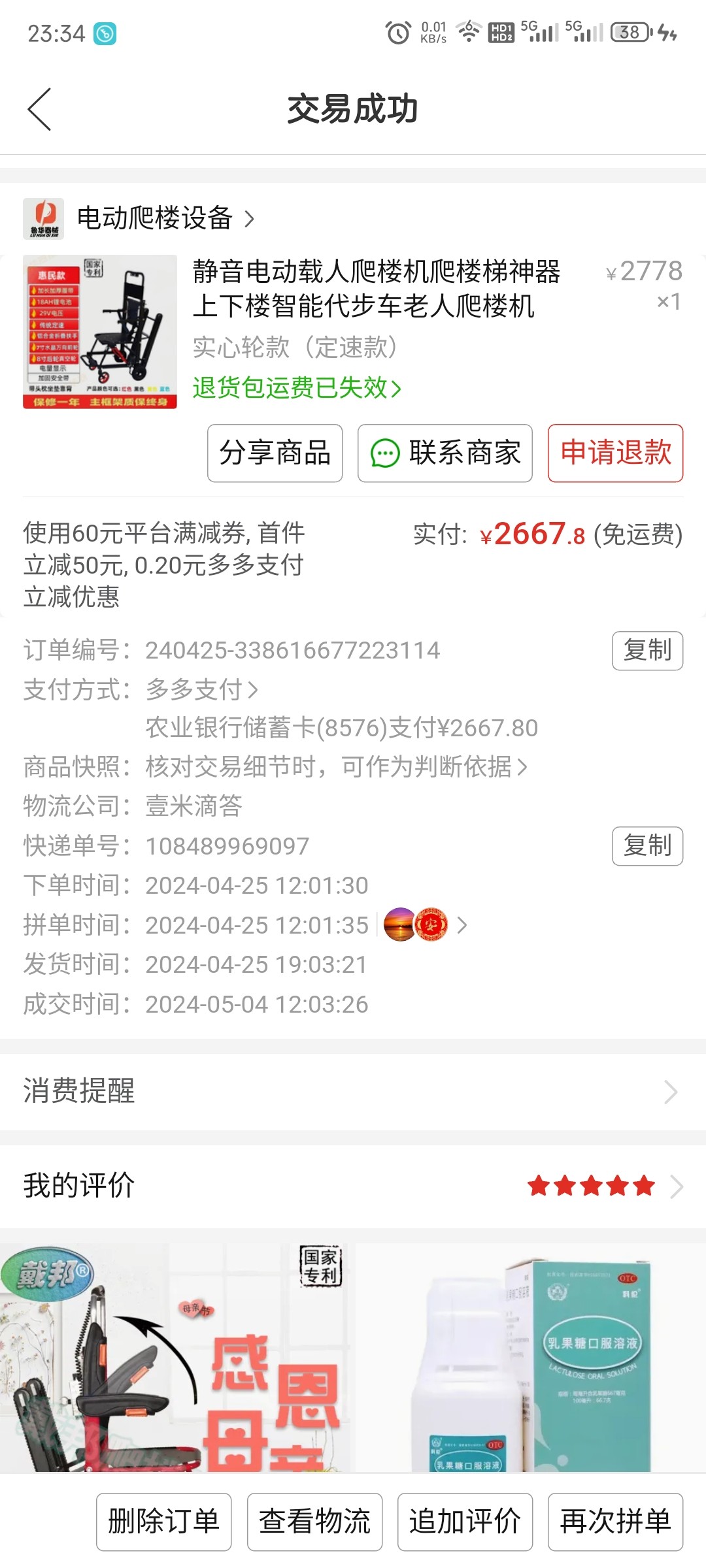706x1568 pixels.
Task: Tap 分享商品 to share the item
Action: (x=275, y=453)
